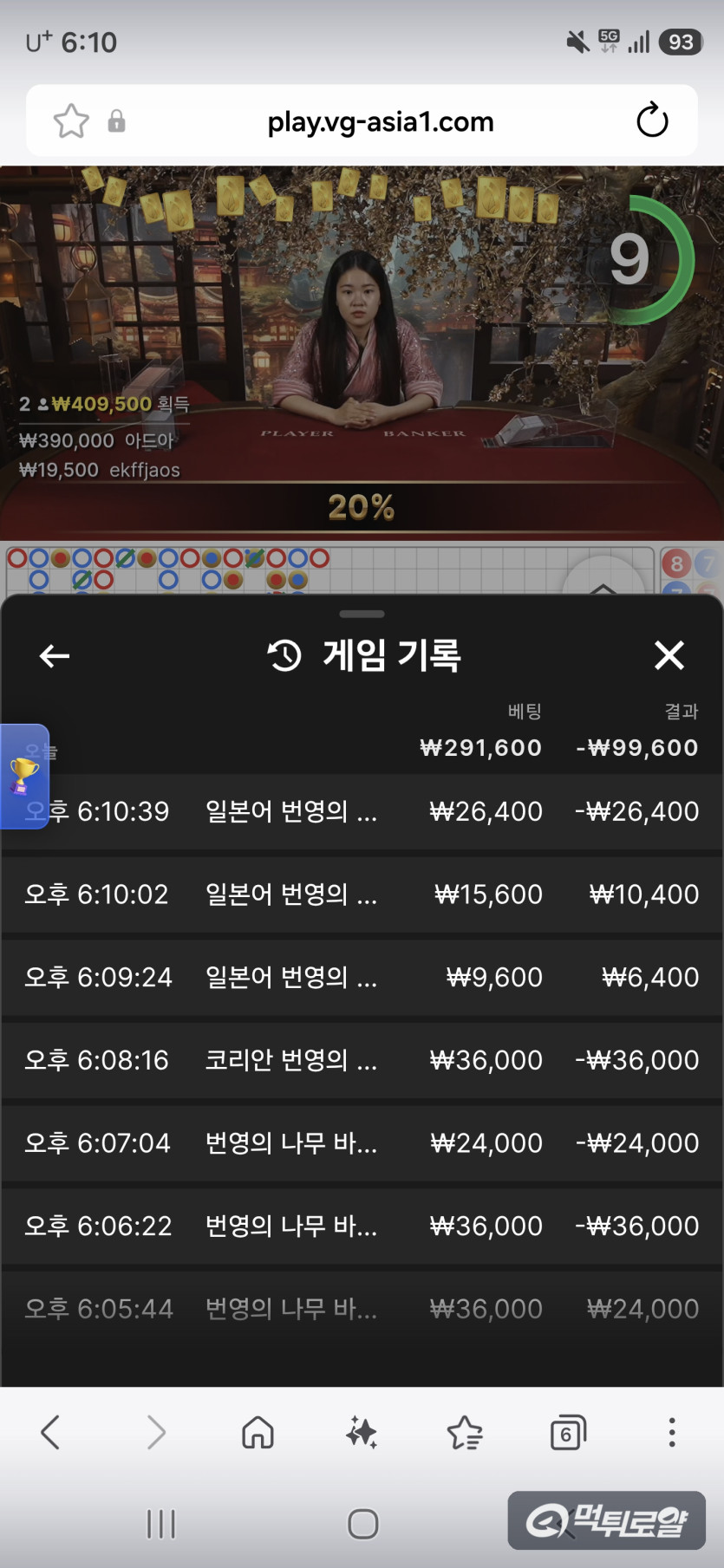
Task: Open the 오후 6:06:22 game record
Action: pos(362,1226)
